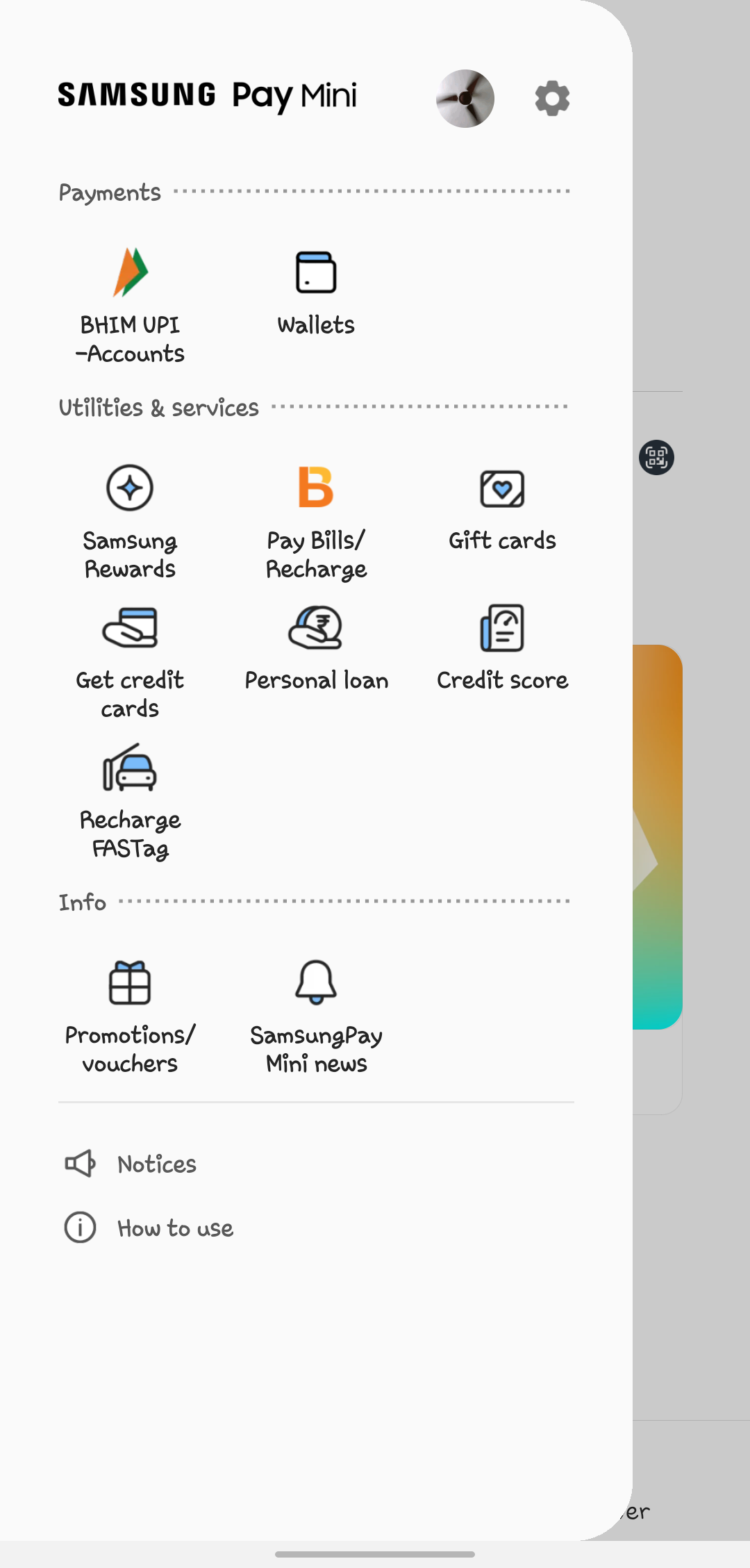View Notices

tap(156, 1164)
